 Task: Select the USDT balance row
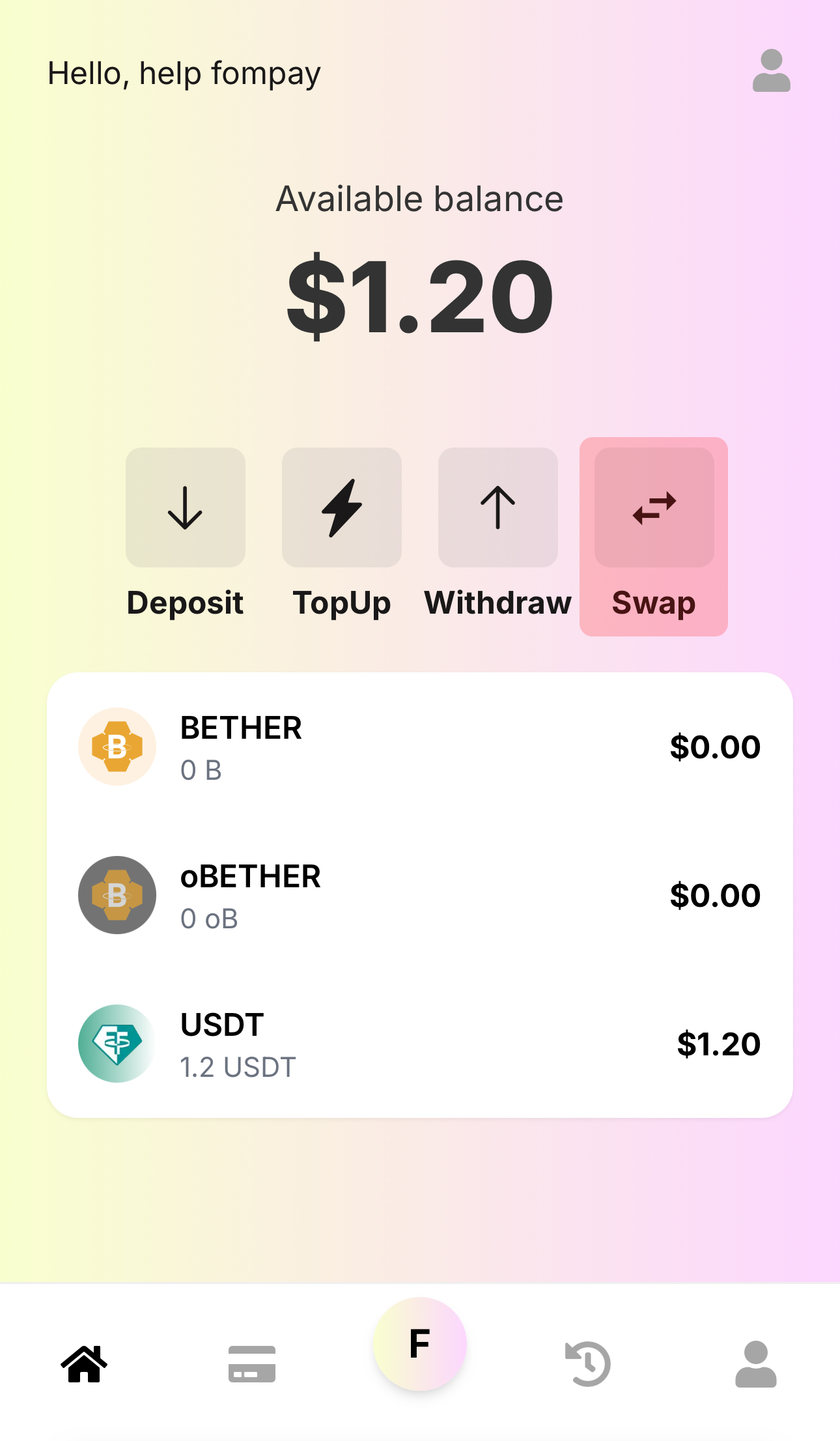(x=419, y=1044)
